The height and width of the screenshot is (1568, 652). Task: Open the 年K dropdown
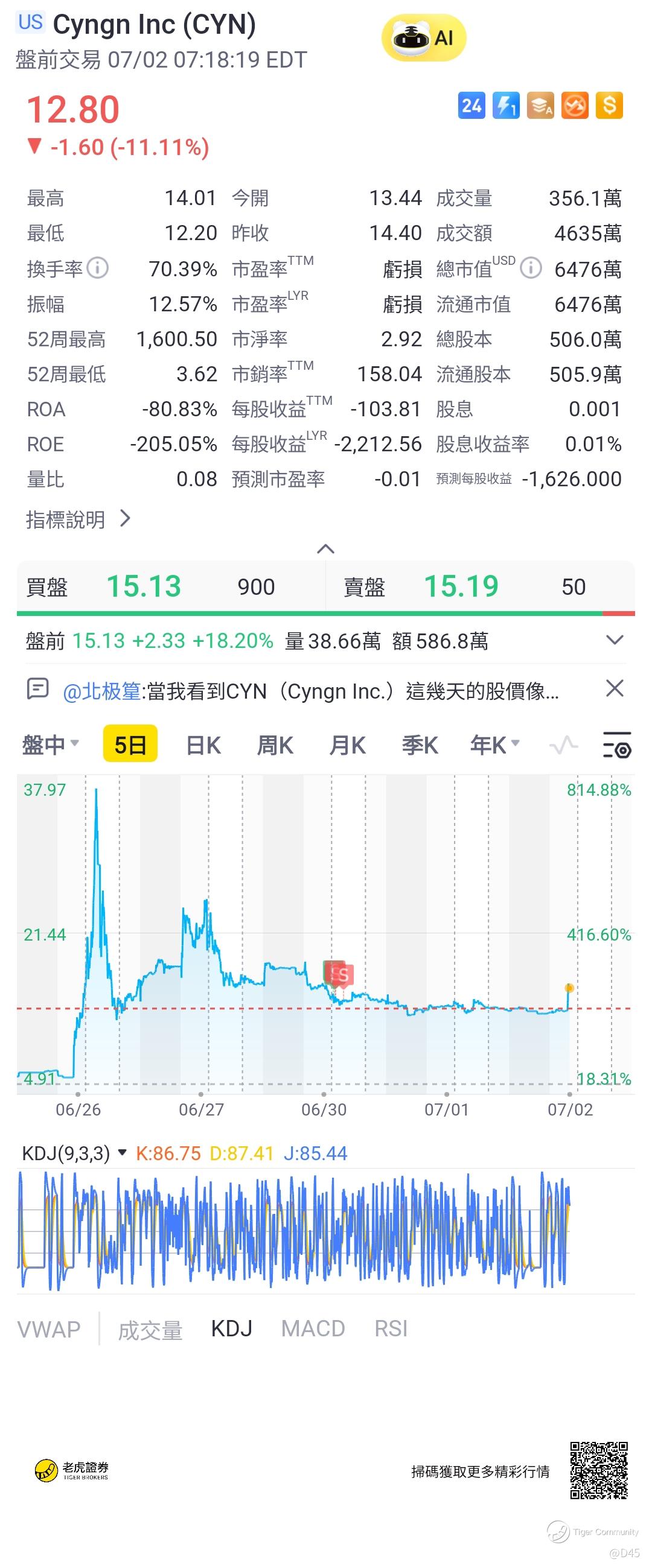[x=494, y=744]
